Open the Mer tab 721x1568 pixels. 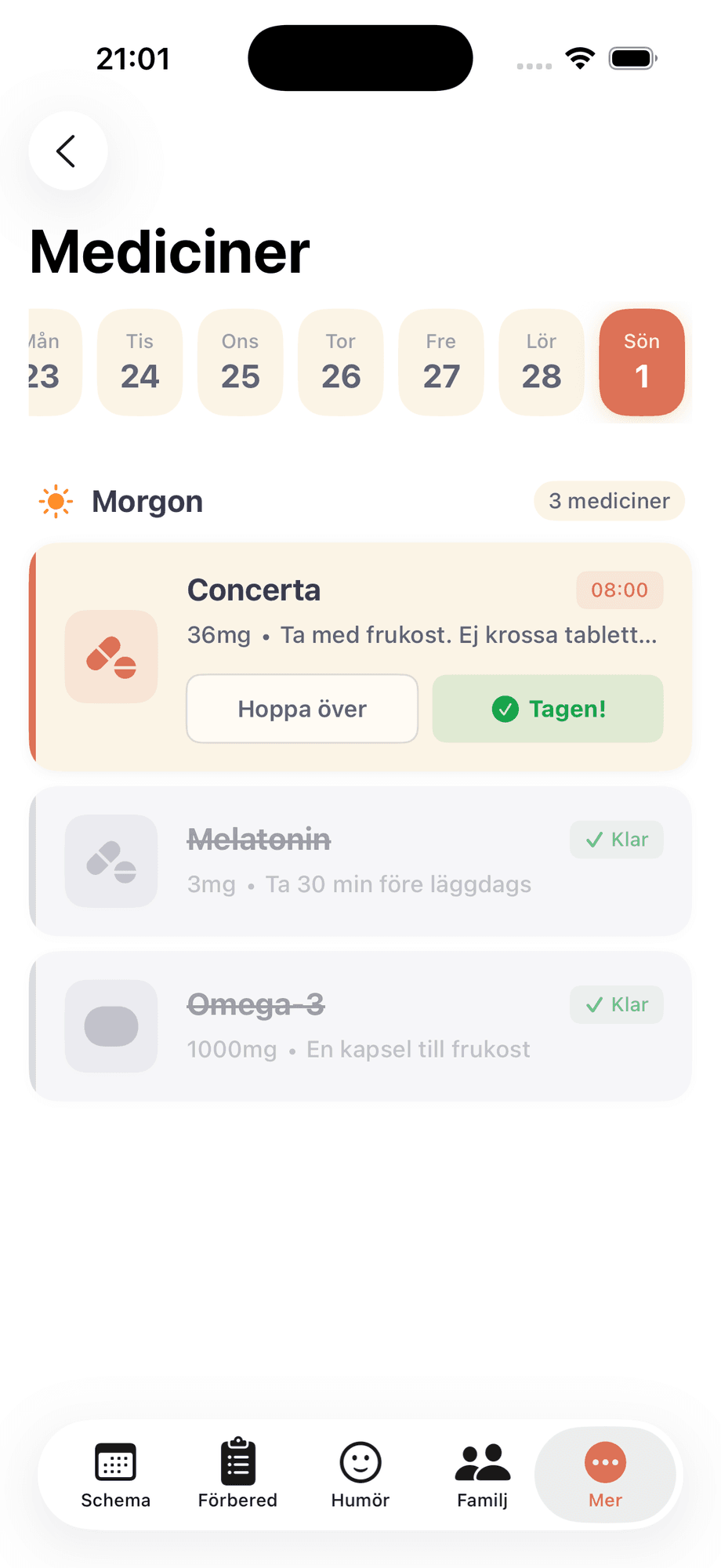click(605, 1475)
